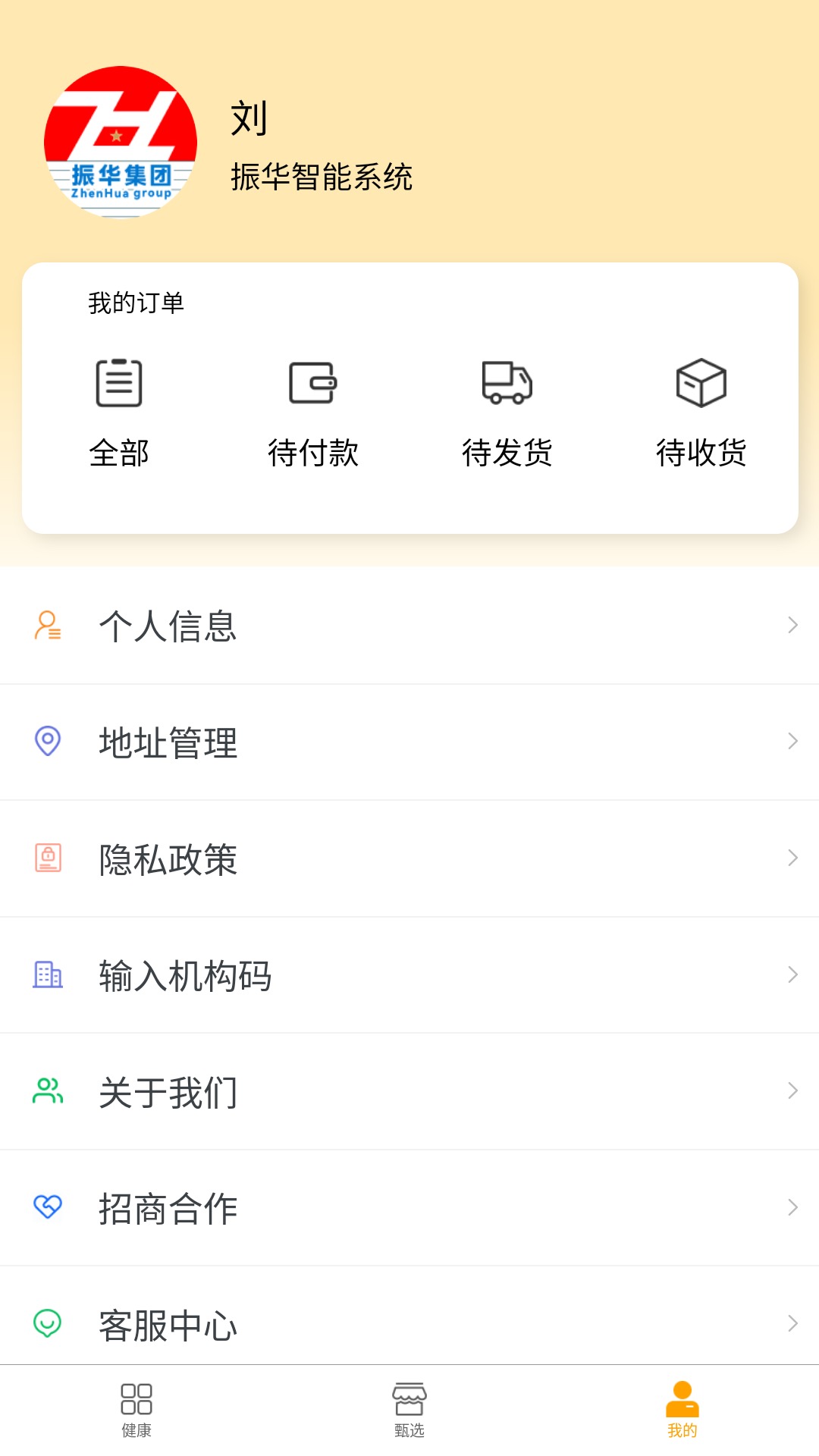Click the 招商合作 heart handshake icon

pyautogui.click(x=47, y=1208)
